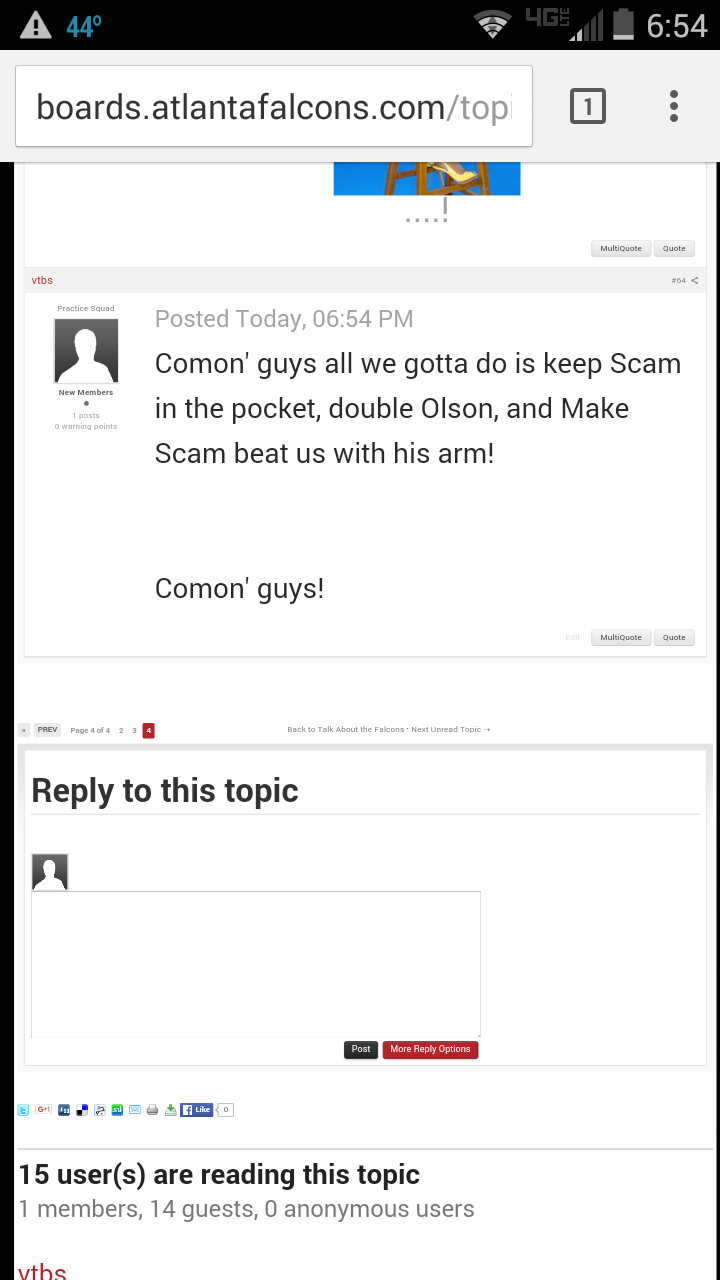Quote the vtbs post about Scam

pos(674,637)
